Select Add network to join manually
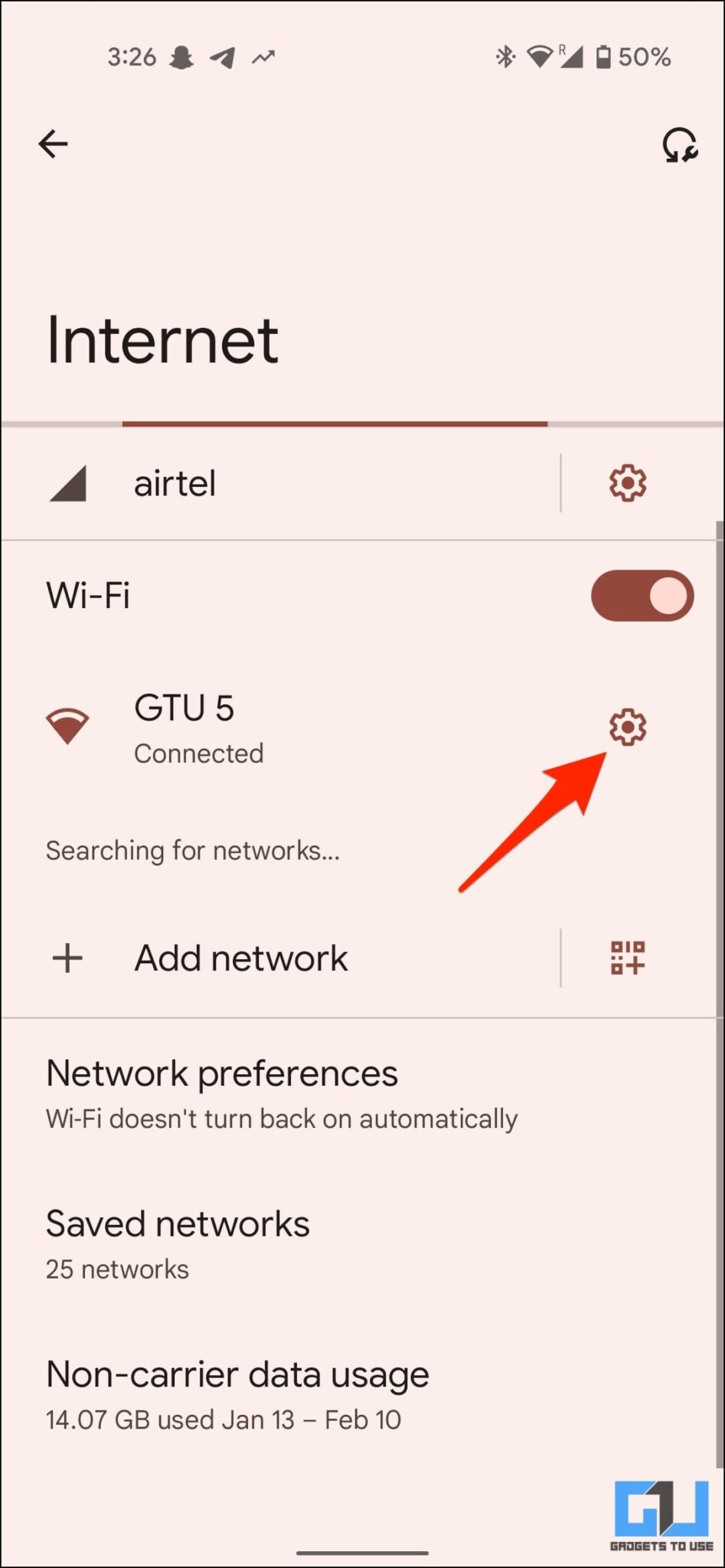The width and height of the screenshot is (725, 1568). pos(240,958)
